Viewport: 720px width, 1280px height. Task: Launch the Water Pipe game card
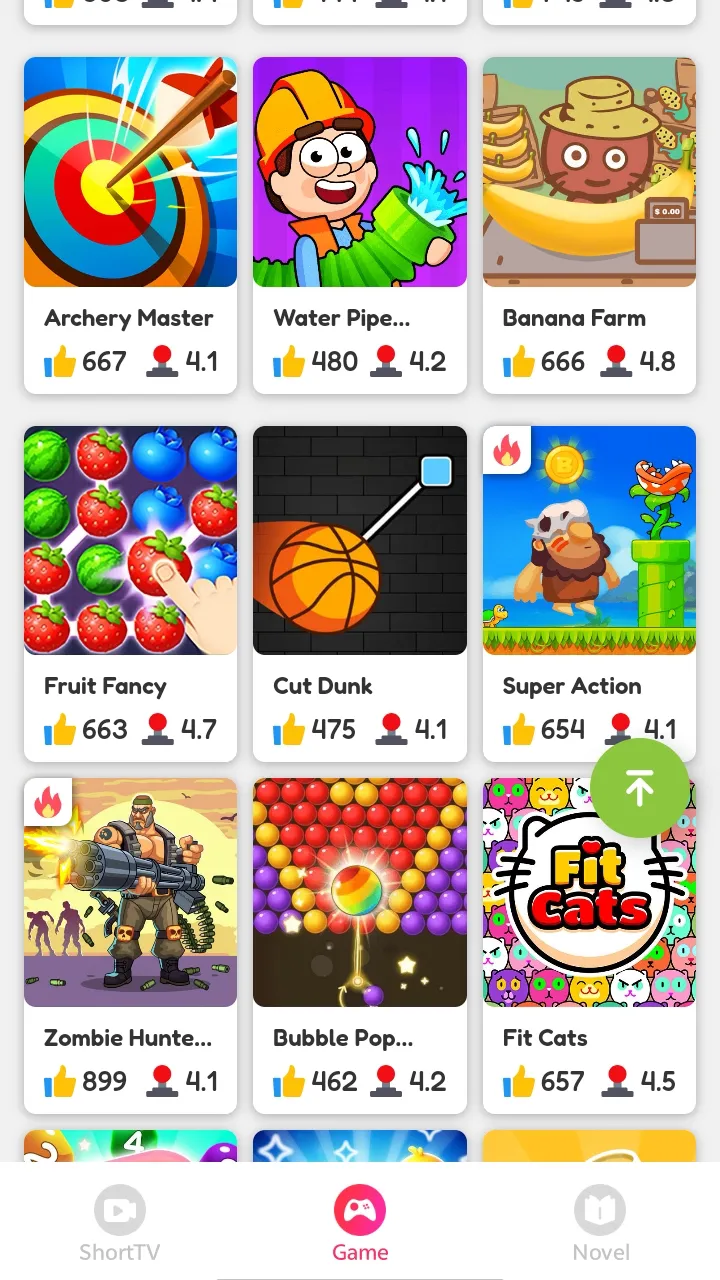tap(360, 172)
